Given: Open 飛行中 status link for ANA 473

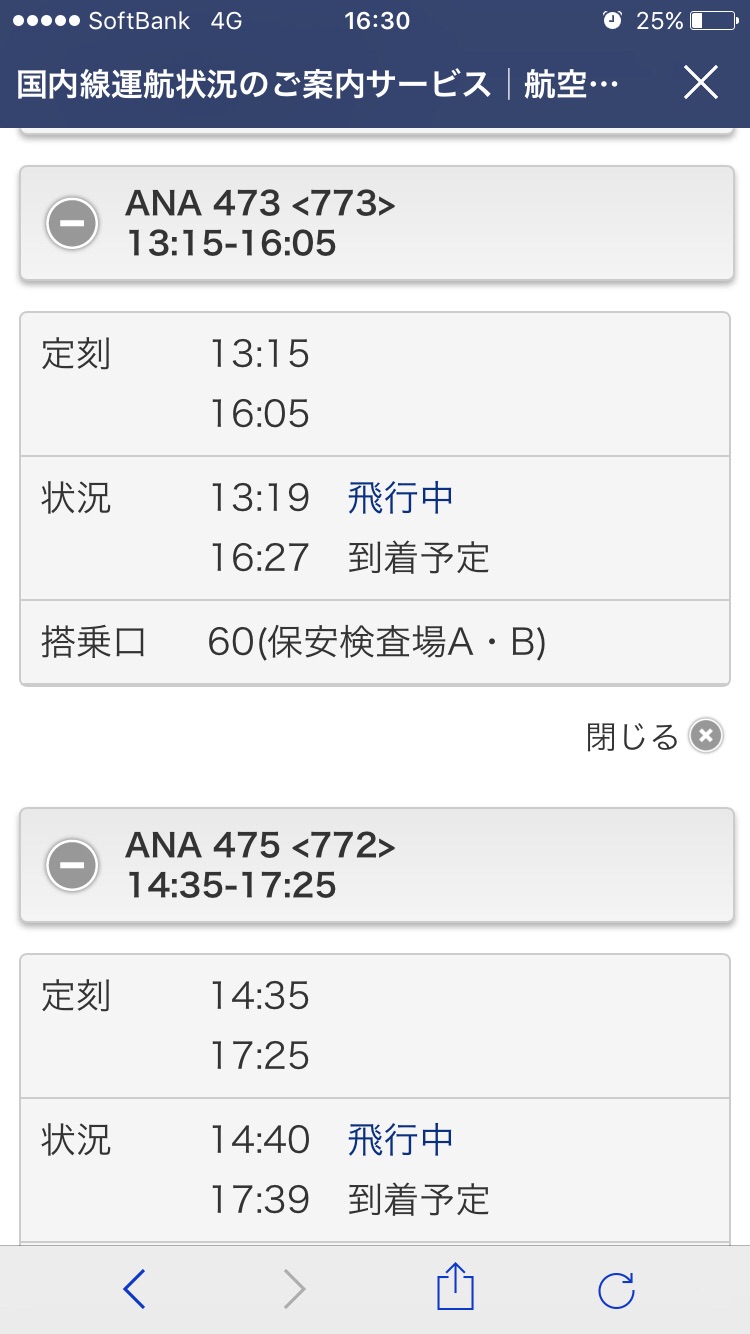Looking at the screenshot, I should coord(400,497).
